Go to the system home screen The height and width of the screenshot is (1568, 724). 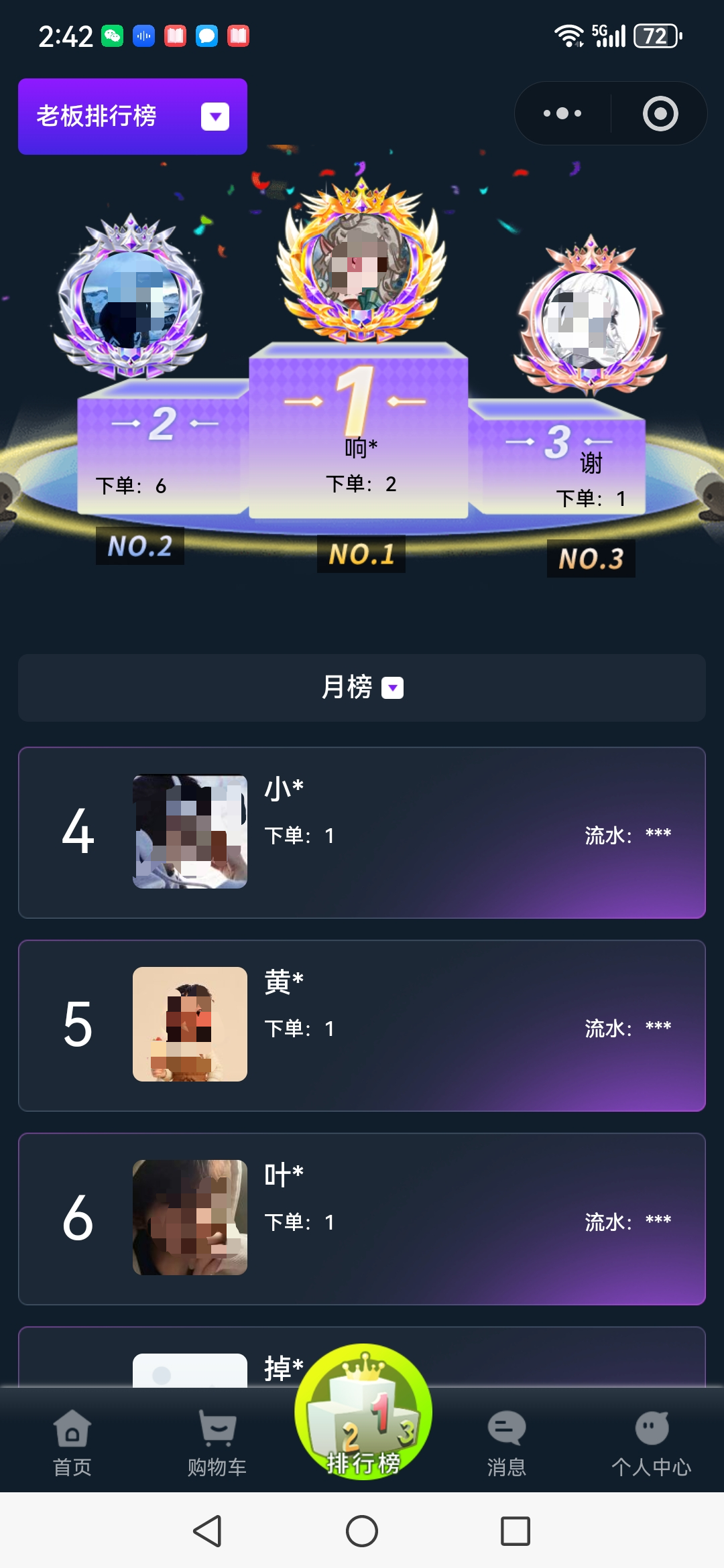[x=362, y=1531]
